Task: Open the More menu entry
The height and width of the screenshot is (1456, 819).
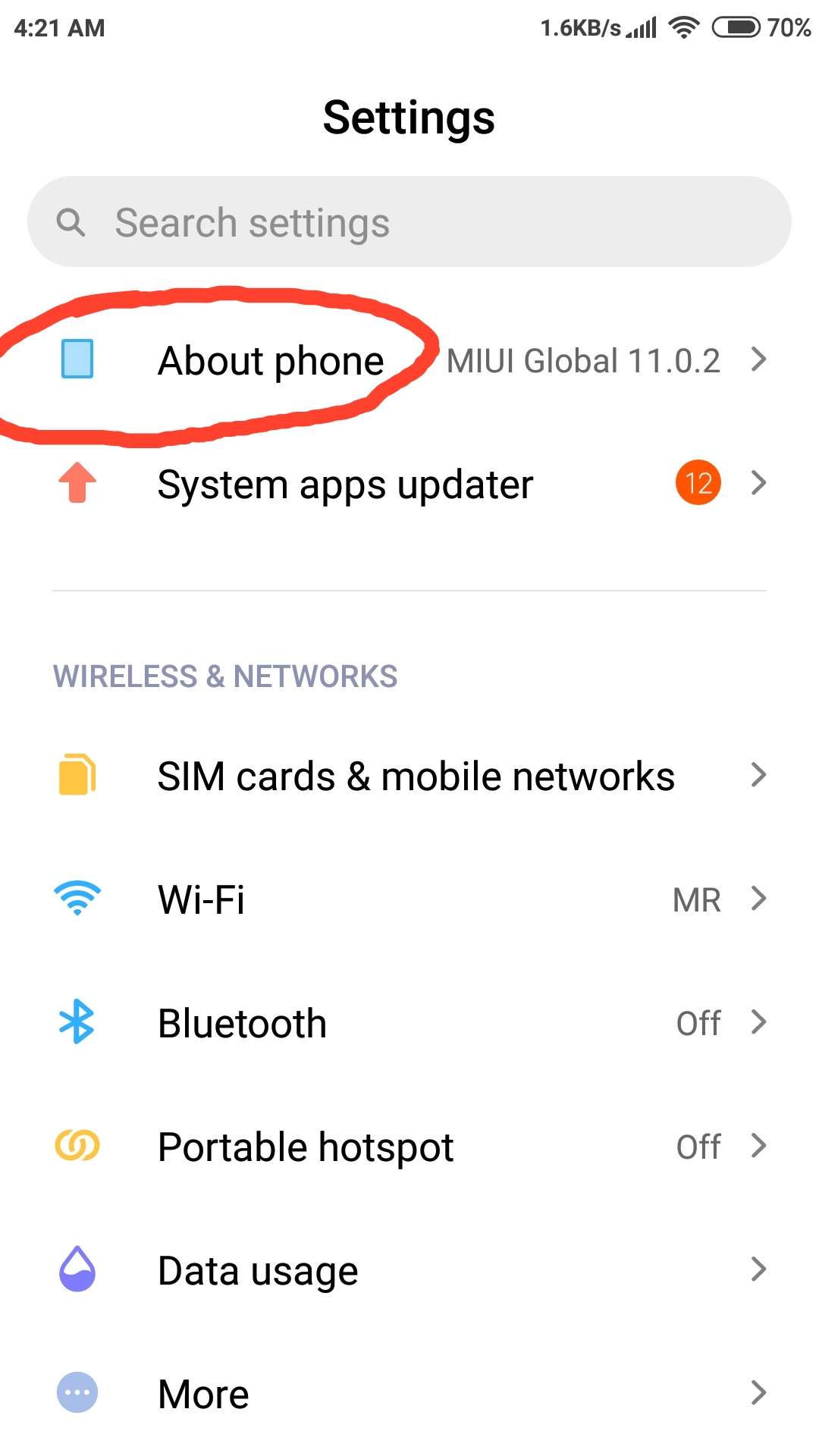Action: (x=409, y=1393)
